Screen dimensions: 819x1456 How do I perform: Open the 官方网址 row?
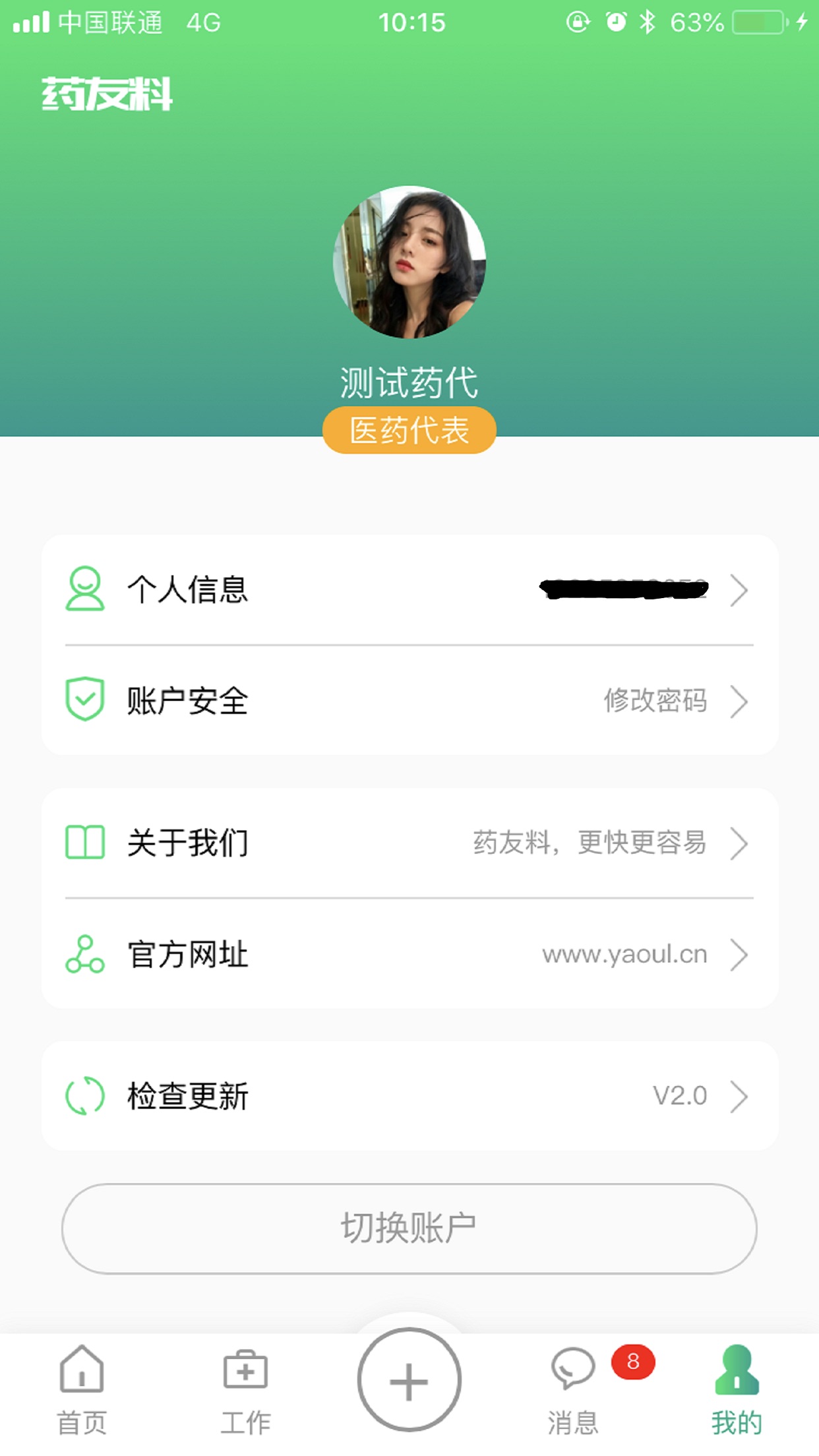pyautogui.click(x=409, y=954)
